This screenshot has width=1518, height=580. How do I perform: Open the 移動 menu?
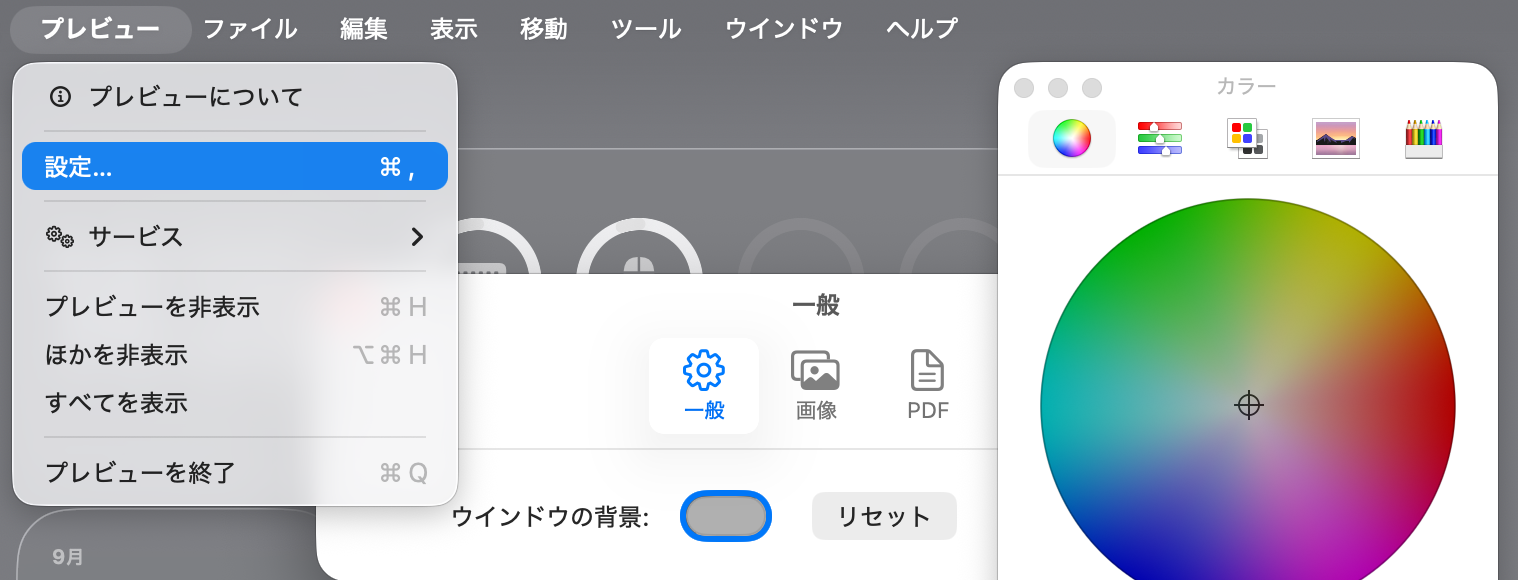coord(544,29)
